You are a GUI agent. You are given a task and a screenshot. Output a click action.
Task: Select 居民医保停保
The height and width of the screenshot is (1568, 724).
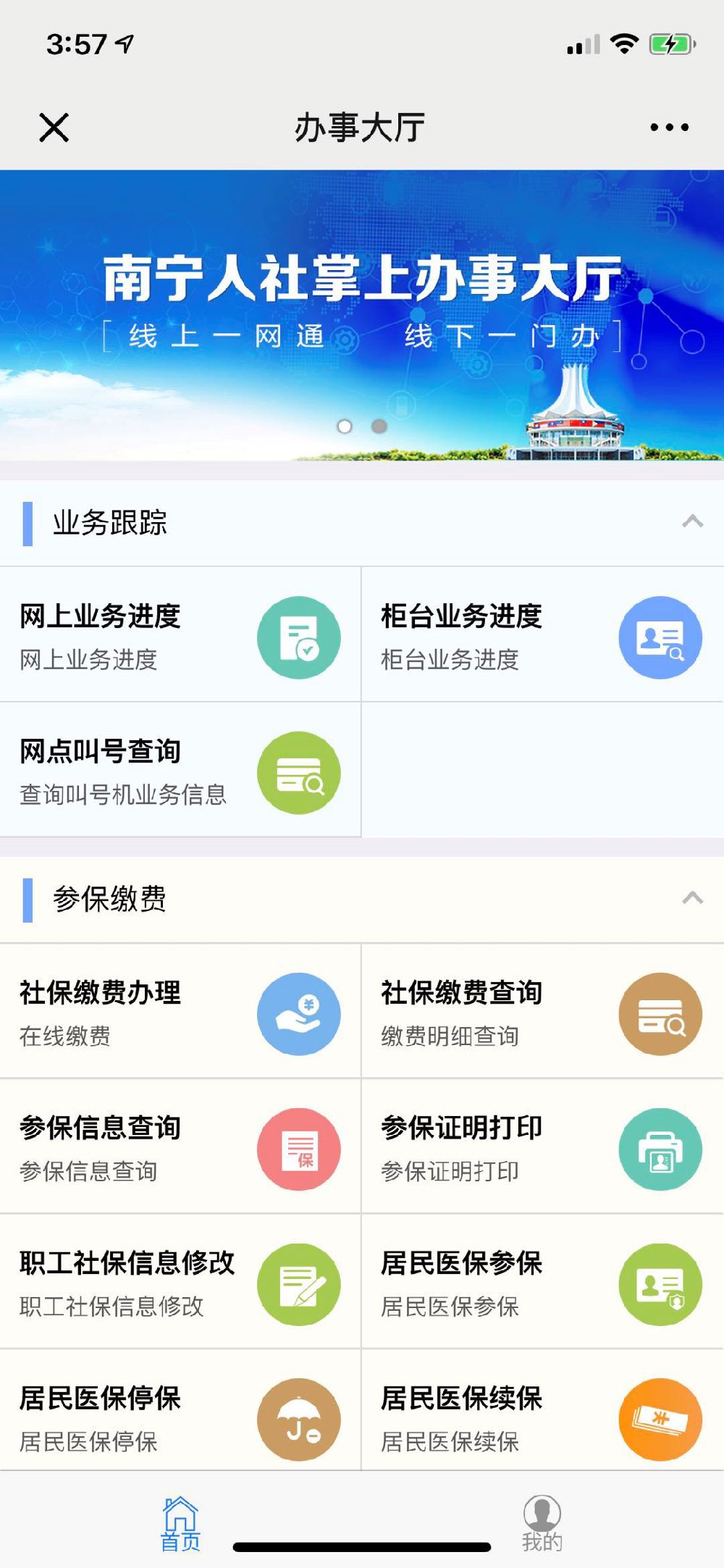tap(180, 1417)
